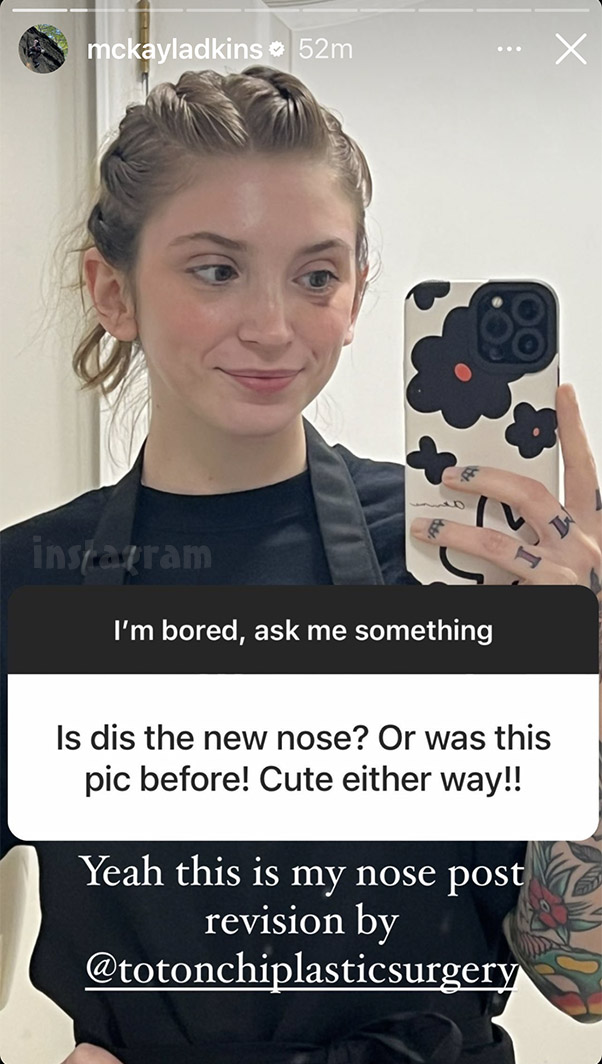
Task: Tap the mckayladkins profile picture
Action: (43, 49)
